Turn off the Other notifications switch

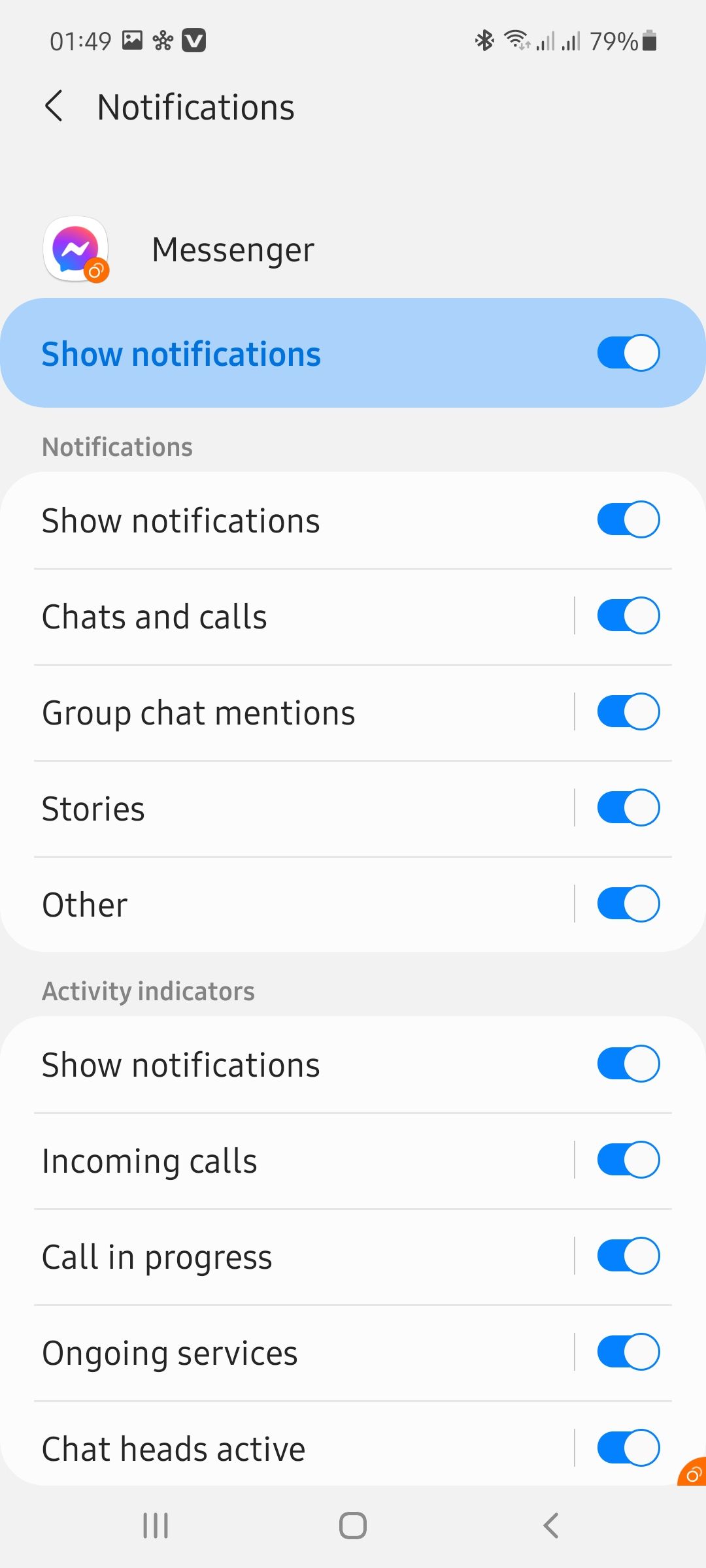627,903
